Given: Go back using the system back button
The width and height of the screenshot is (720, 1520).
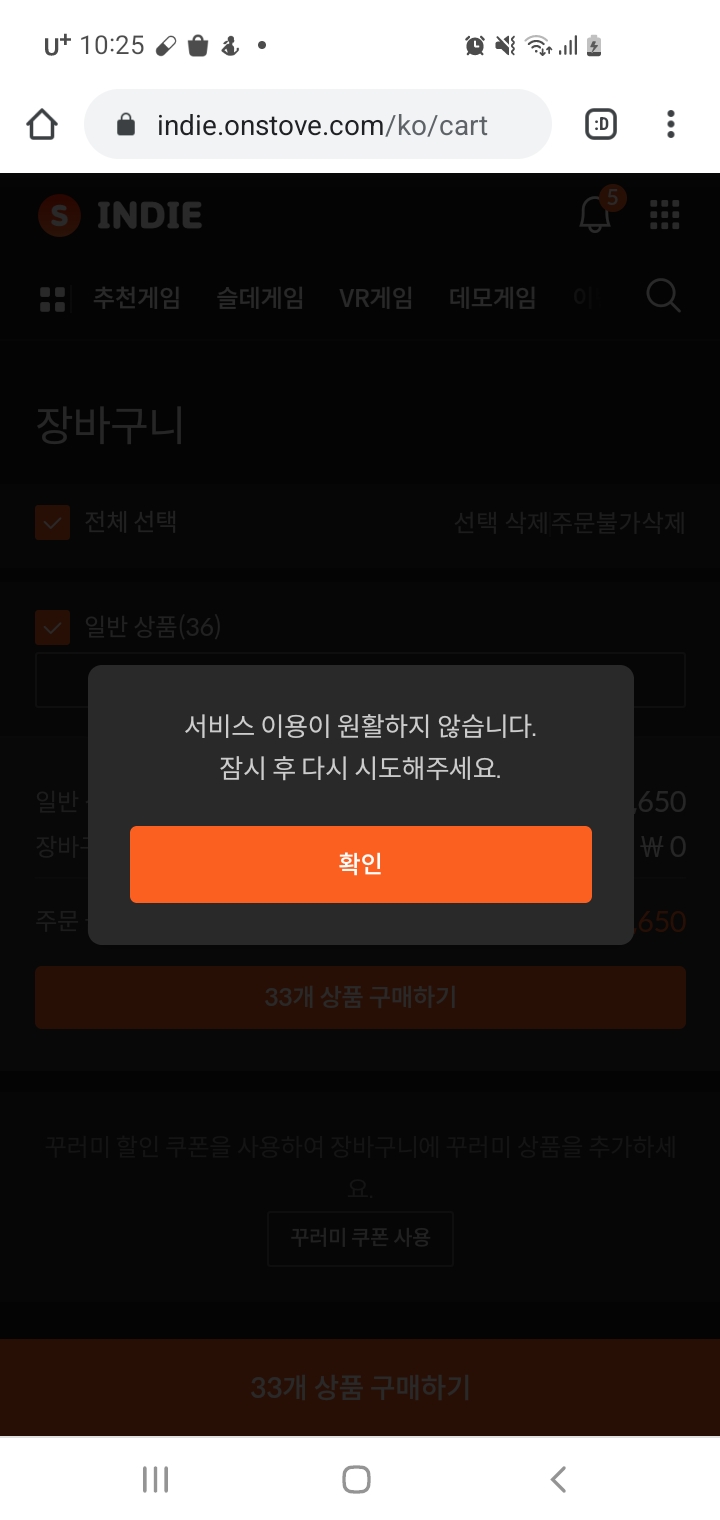Looking at the screenshot, I should pyautogui.click(x=559, y=1479).
